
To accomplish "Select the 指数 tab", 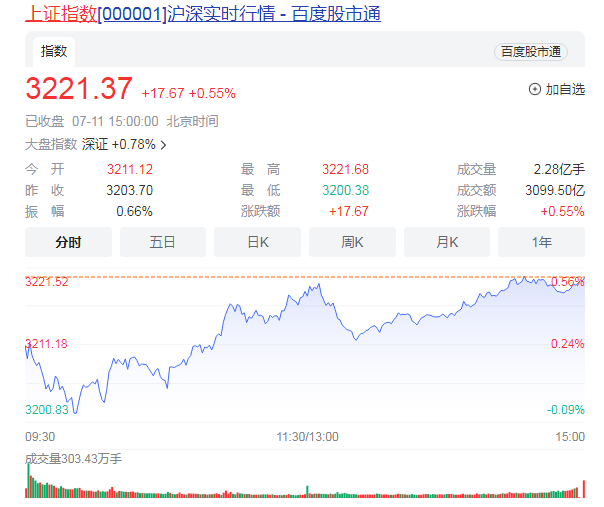I will click(x=54, y=51).
